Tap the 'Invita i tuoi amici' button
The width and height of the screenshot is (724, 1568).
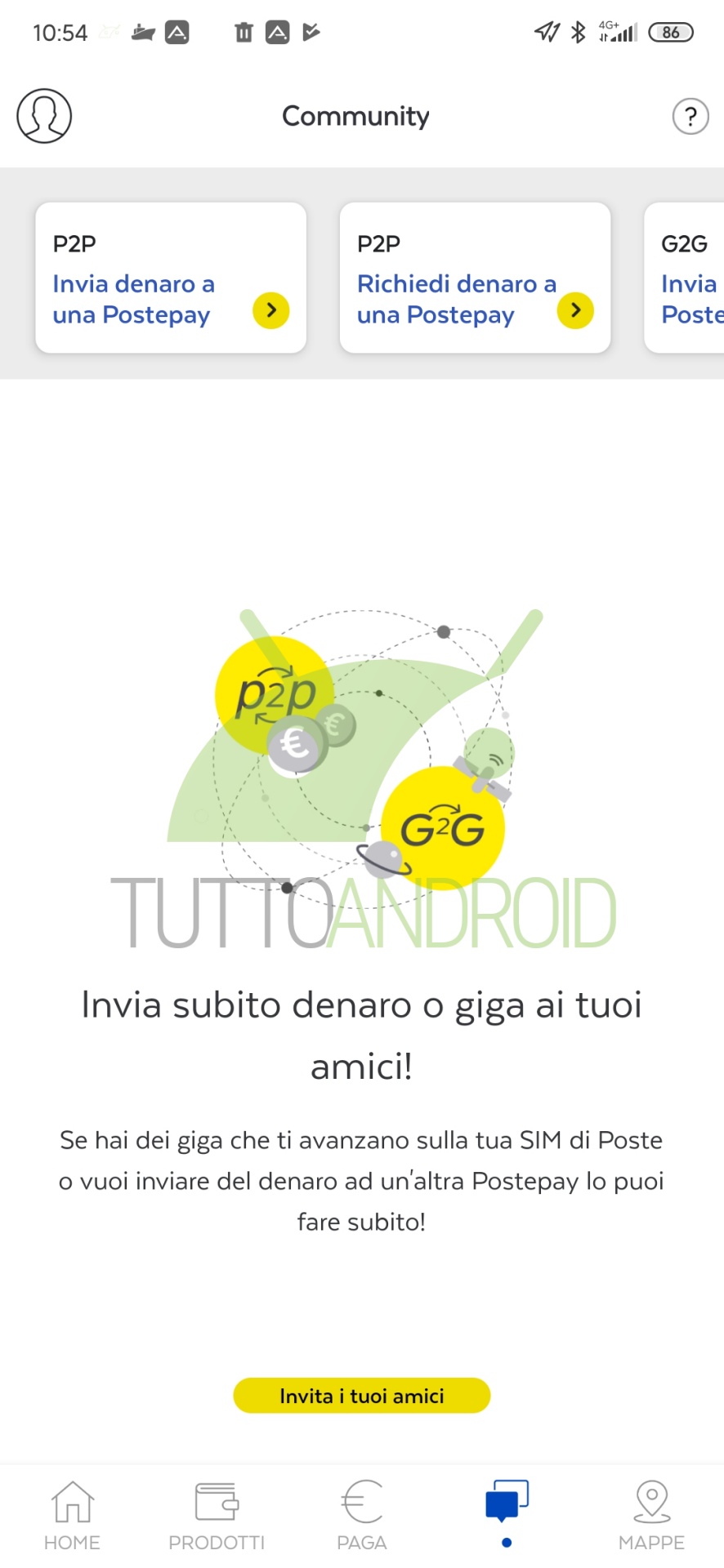pyautogui.click(x=361, y=1396)
